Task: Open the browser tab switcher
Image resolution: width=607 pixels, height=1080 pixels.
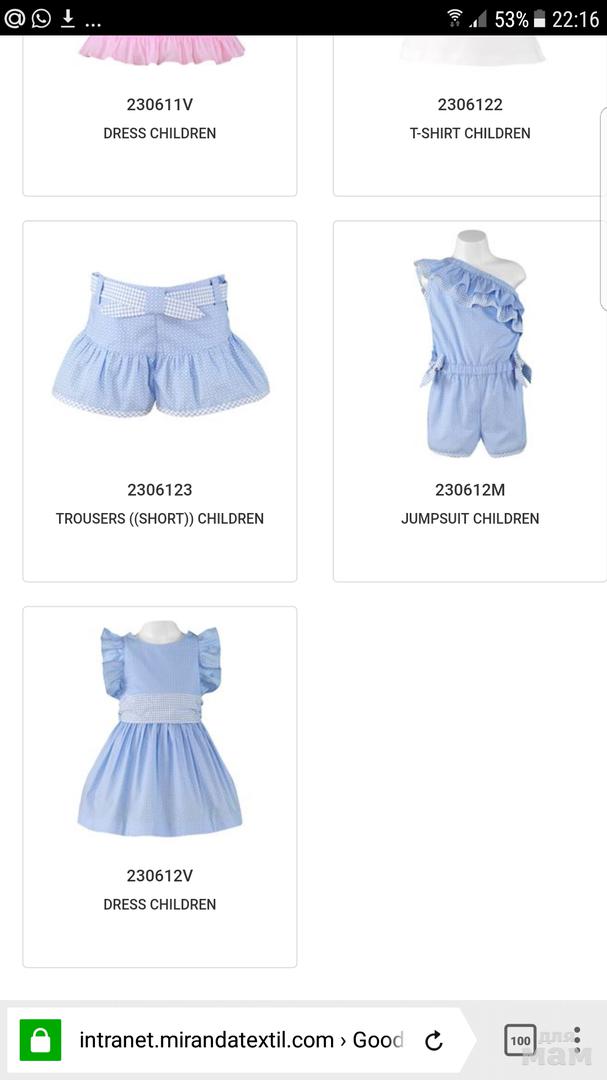Action: (x=520, y=1040)
